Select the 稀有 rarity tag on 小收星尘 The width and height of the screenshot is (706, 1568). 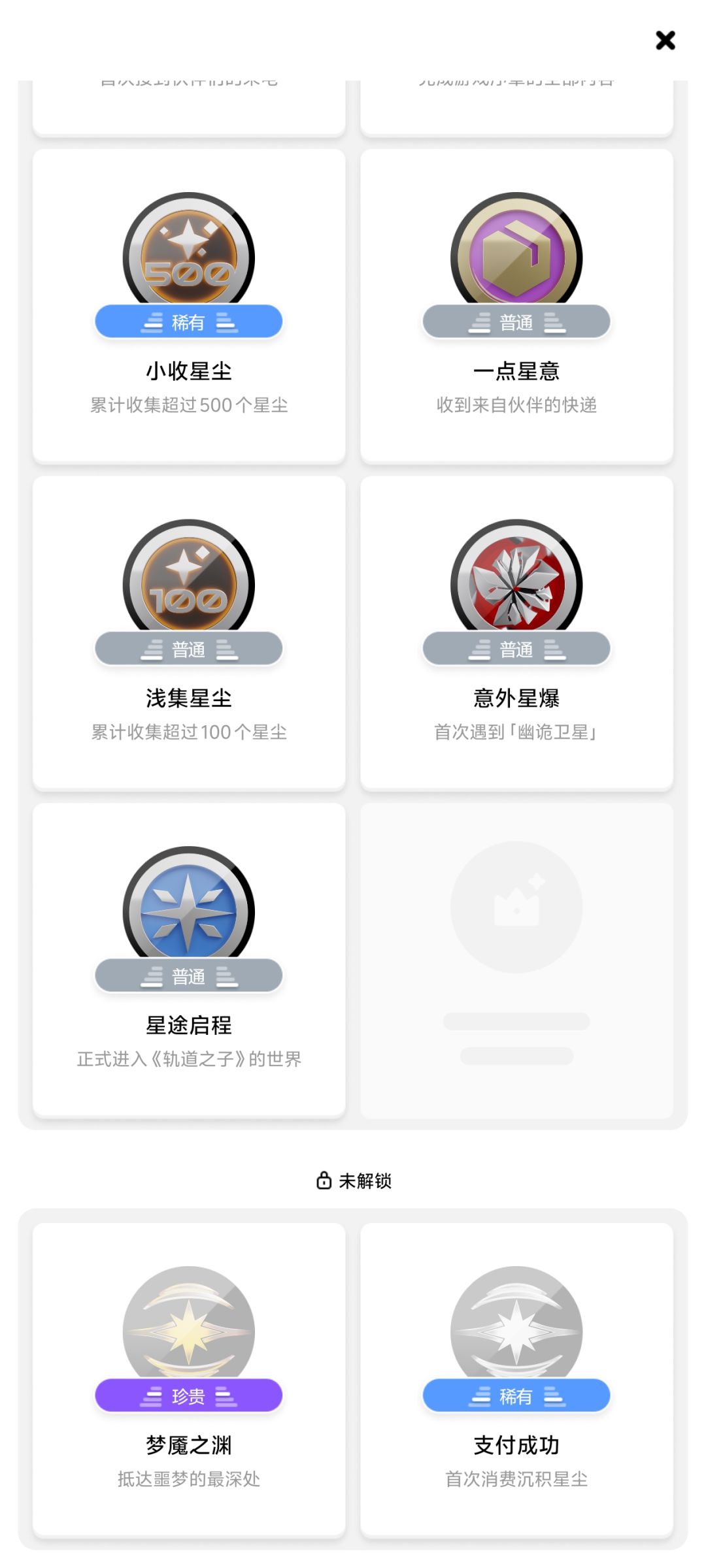coord(190,321)
